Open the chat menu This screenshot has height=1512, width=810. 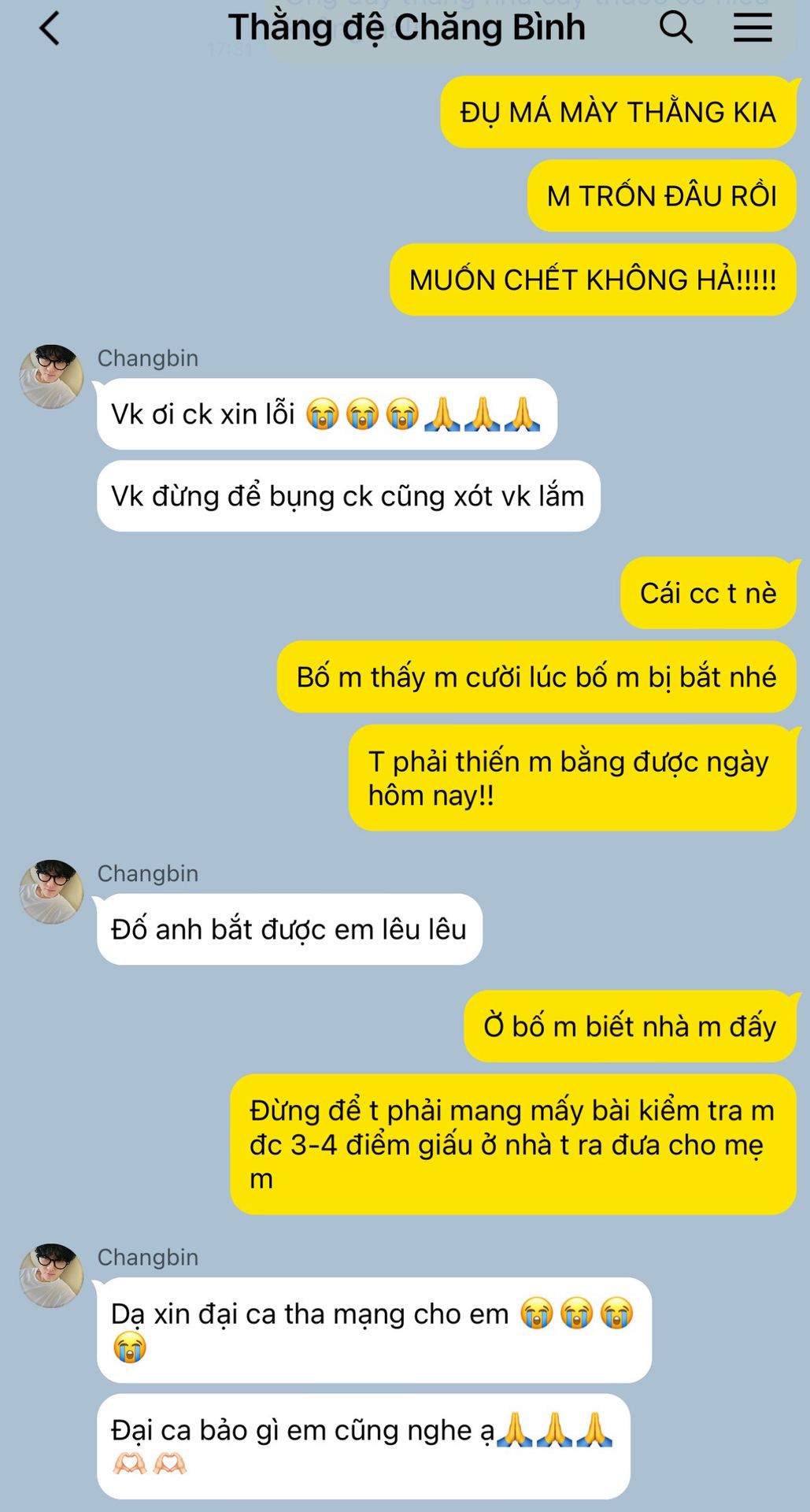[753, 28]
